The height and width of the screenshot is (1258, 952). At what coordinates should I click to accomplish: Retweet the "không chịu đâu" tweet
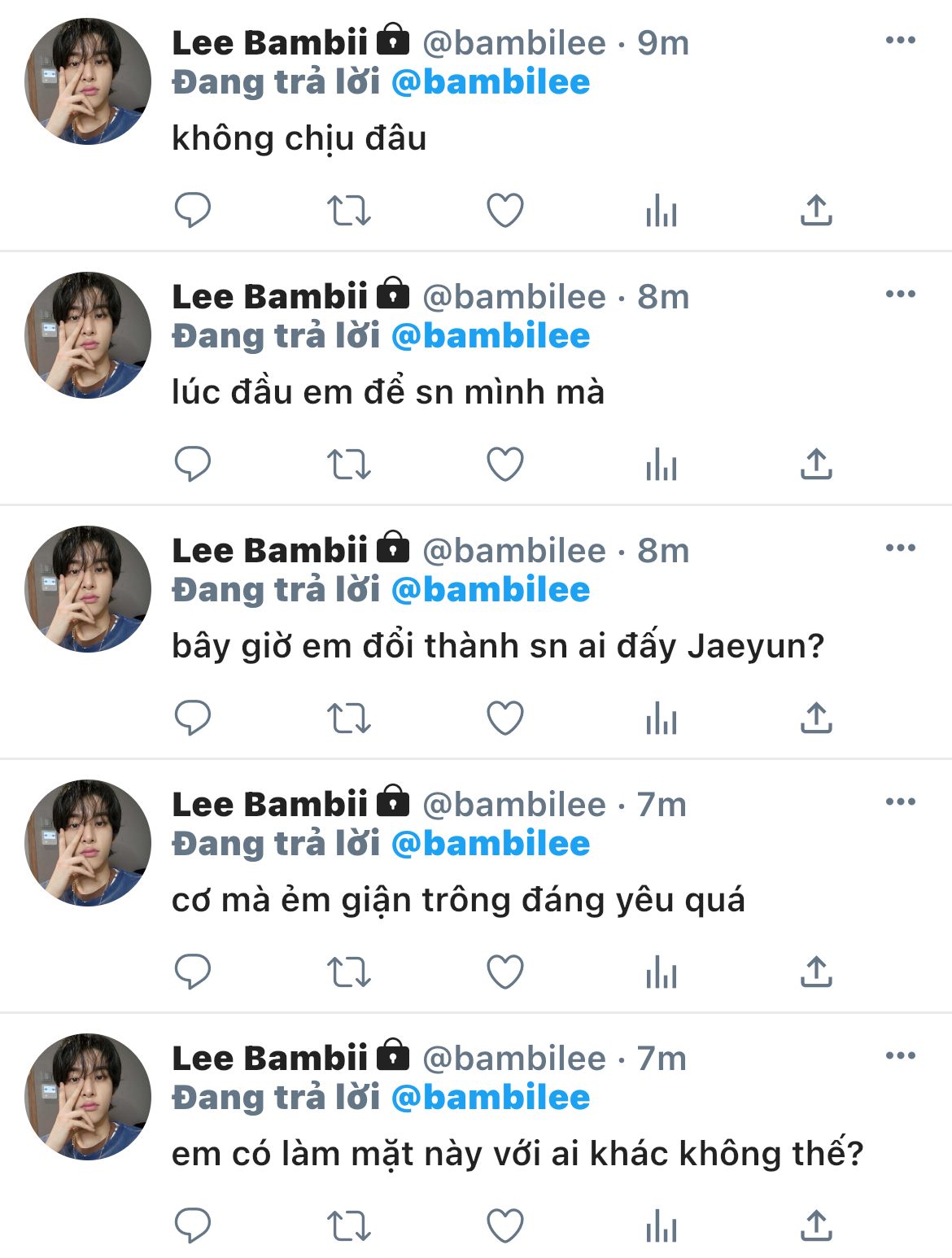pyautogui.click(x=348, y=211)
